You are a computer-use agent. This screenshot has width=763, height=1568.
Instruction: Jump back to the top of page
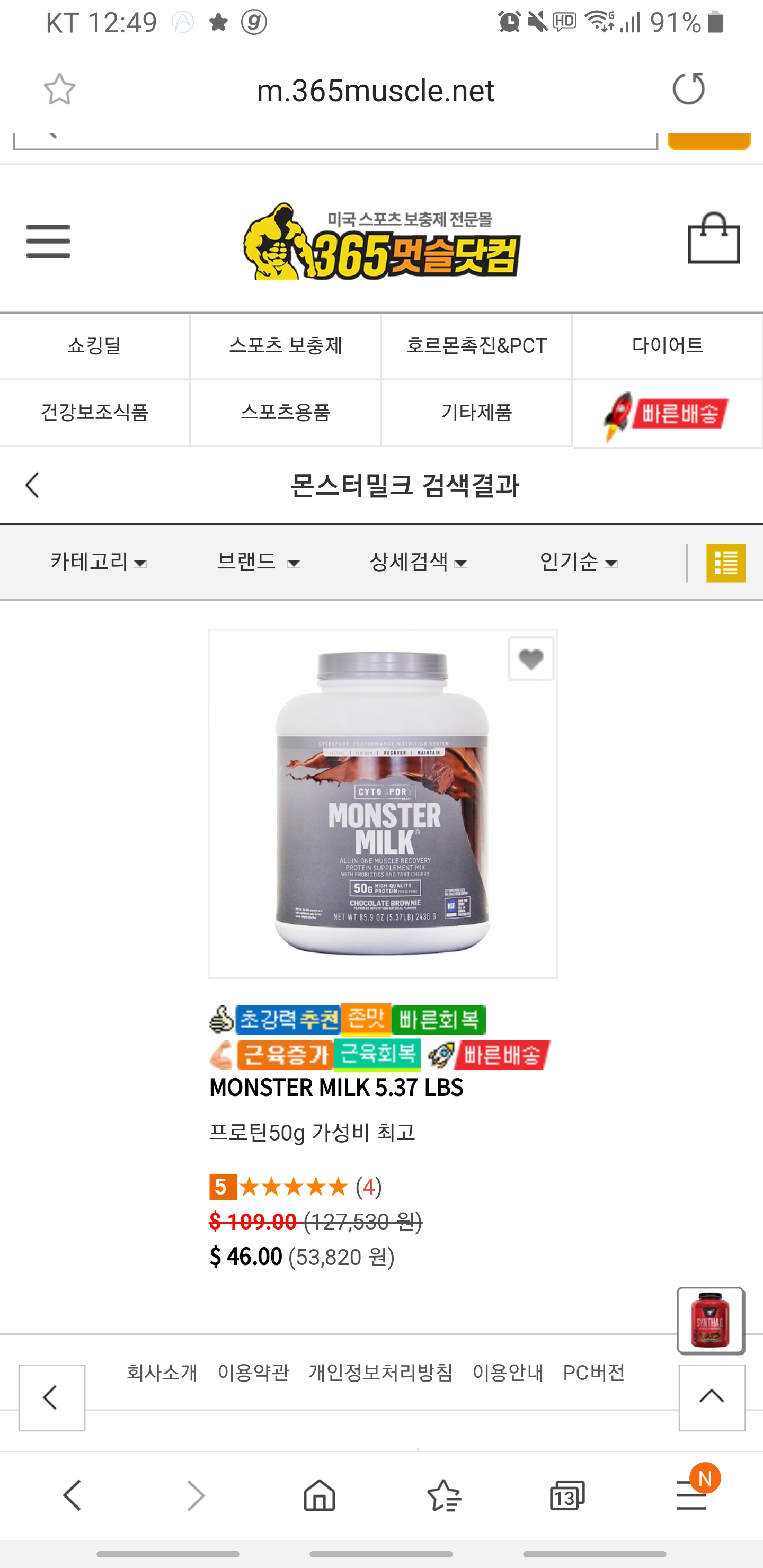[x=712, y=1397]
